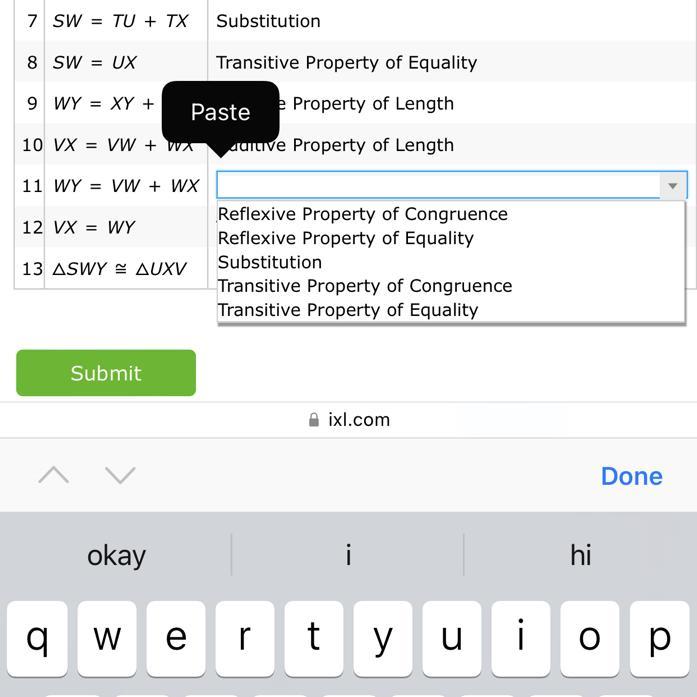Pick Substitution from the dropdown list
Image resolution: width=697 pixels, height=697 pixels.
tap(270, 262)
